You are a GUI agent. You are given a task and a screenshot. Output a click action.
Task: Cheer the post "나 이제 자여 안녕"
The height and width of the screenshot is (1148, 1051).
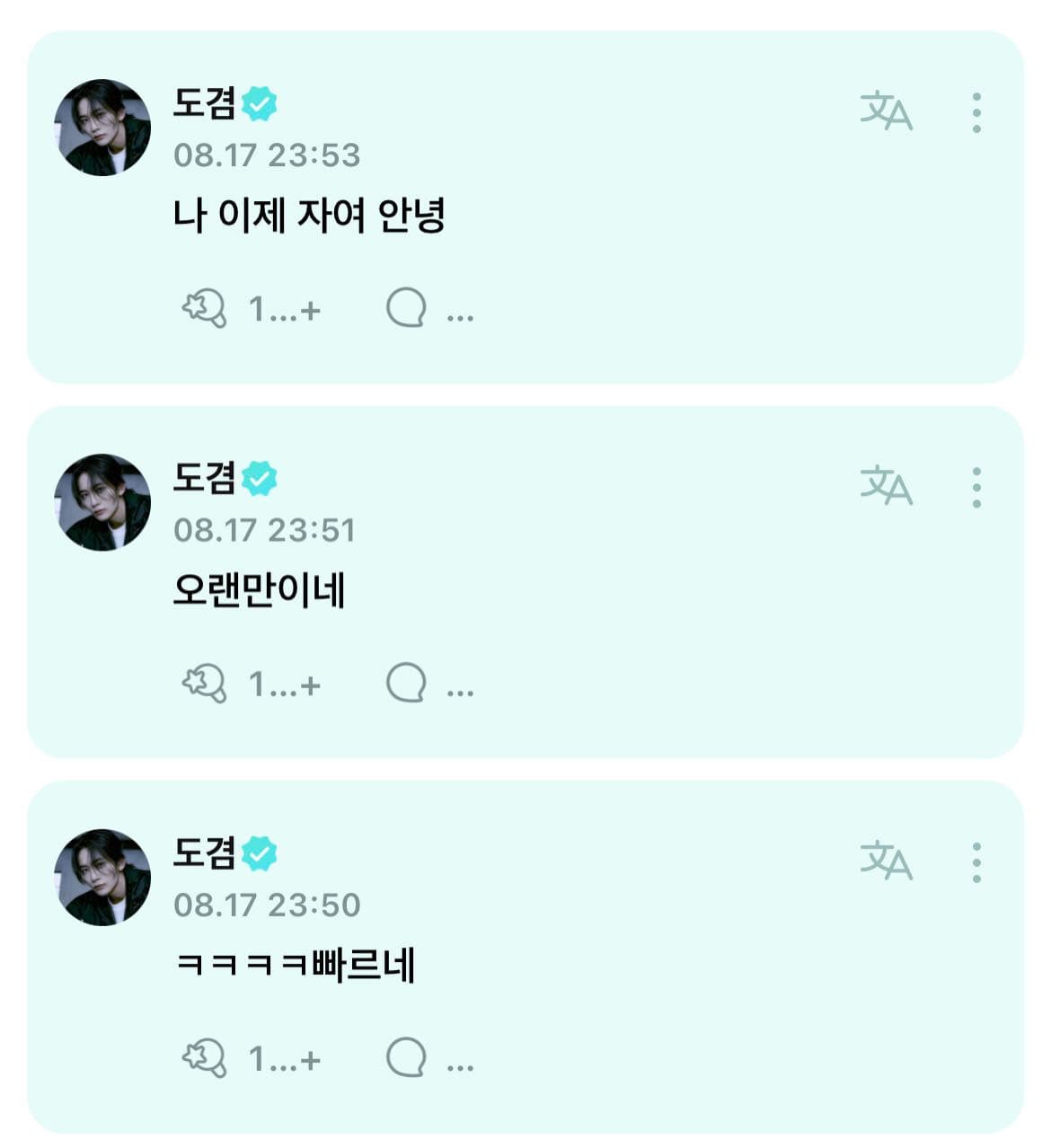pos(205,309)
